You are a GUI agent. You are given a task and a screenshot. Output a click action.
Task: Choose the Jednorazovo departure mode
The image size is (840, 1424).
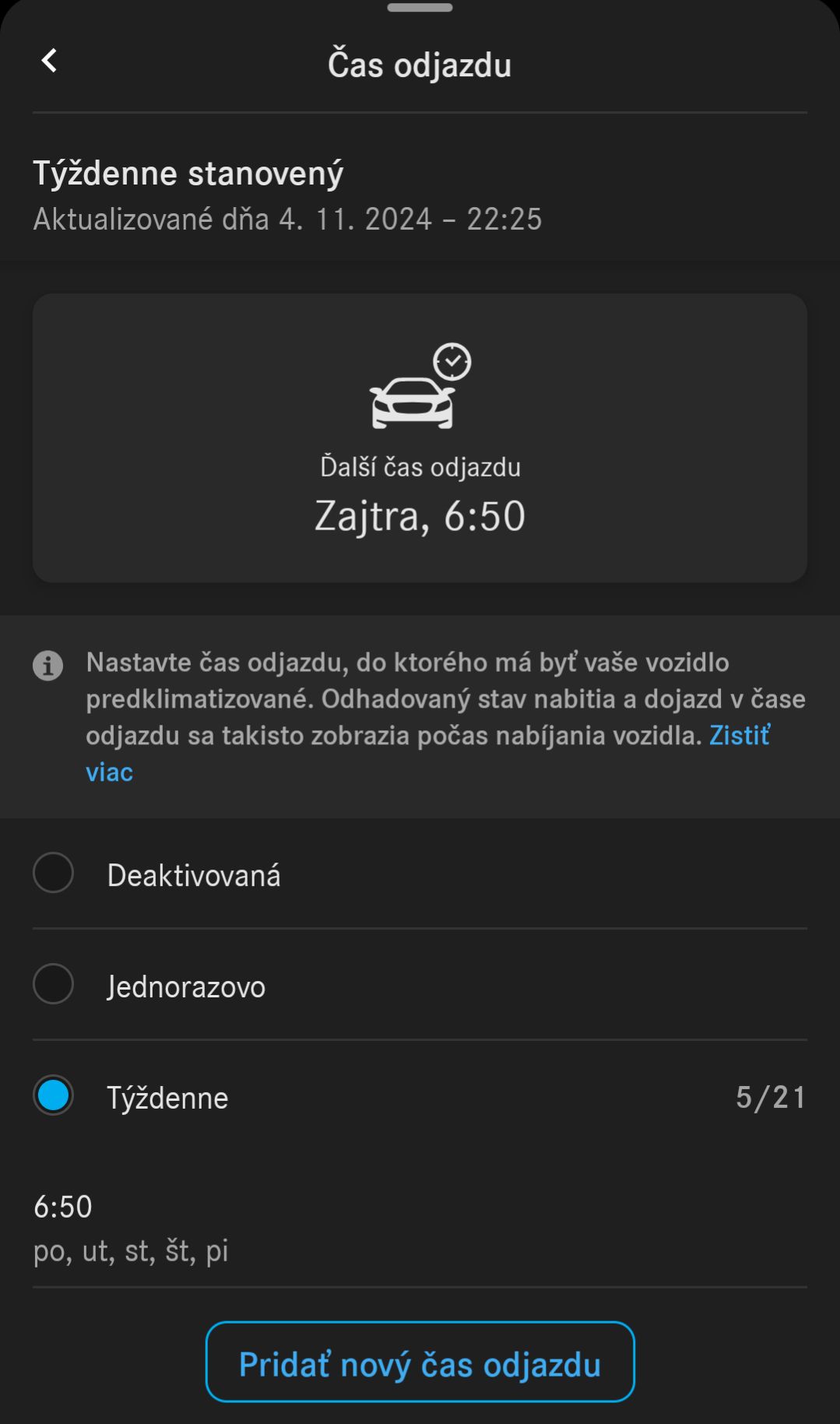420,985
